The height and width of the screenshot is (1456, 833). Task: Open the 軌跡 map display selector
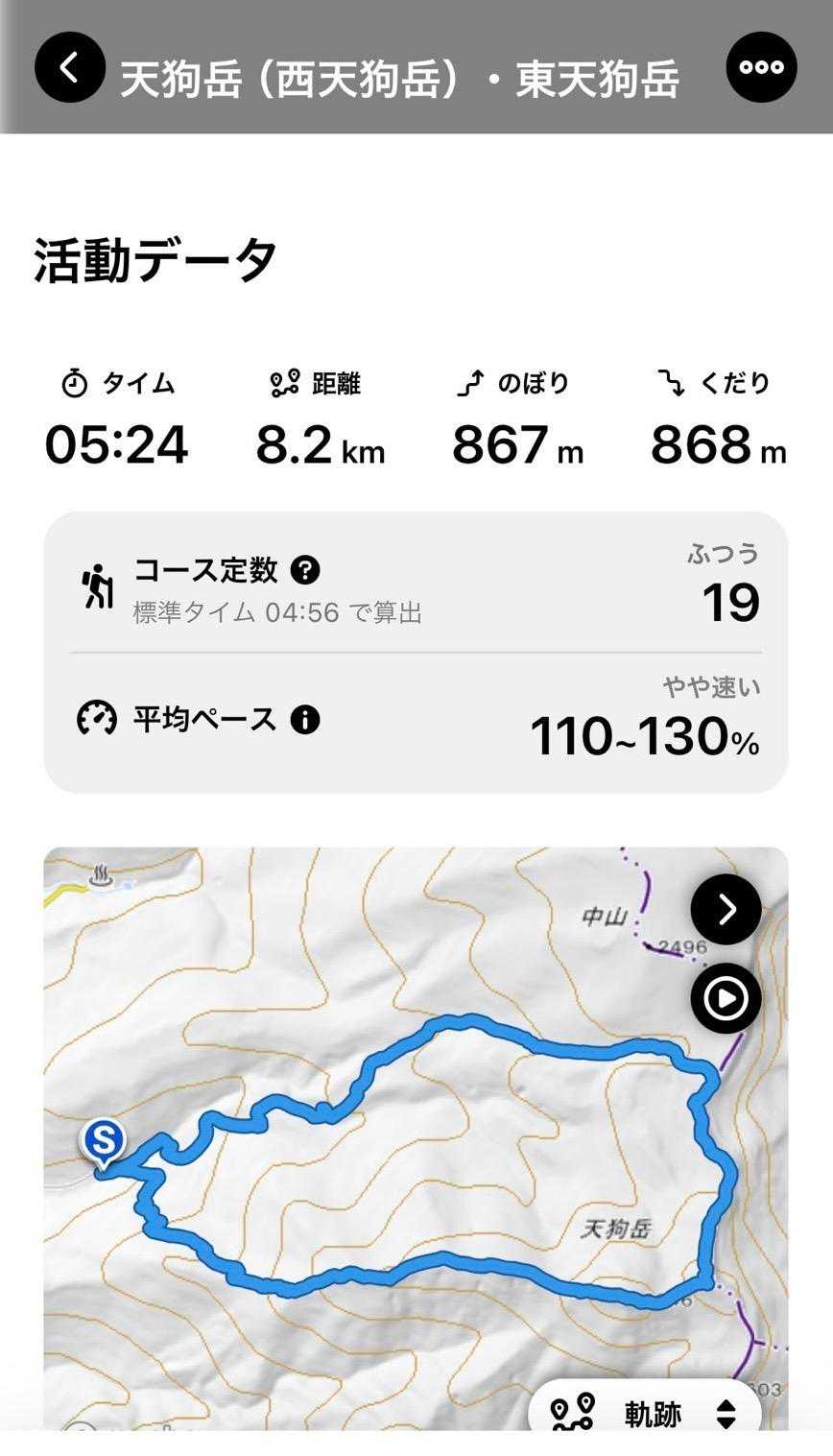coord(645,1413)
